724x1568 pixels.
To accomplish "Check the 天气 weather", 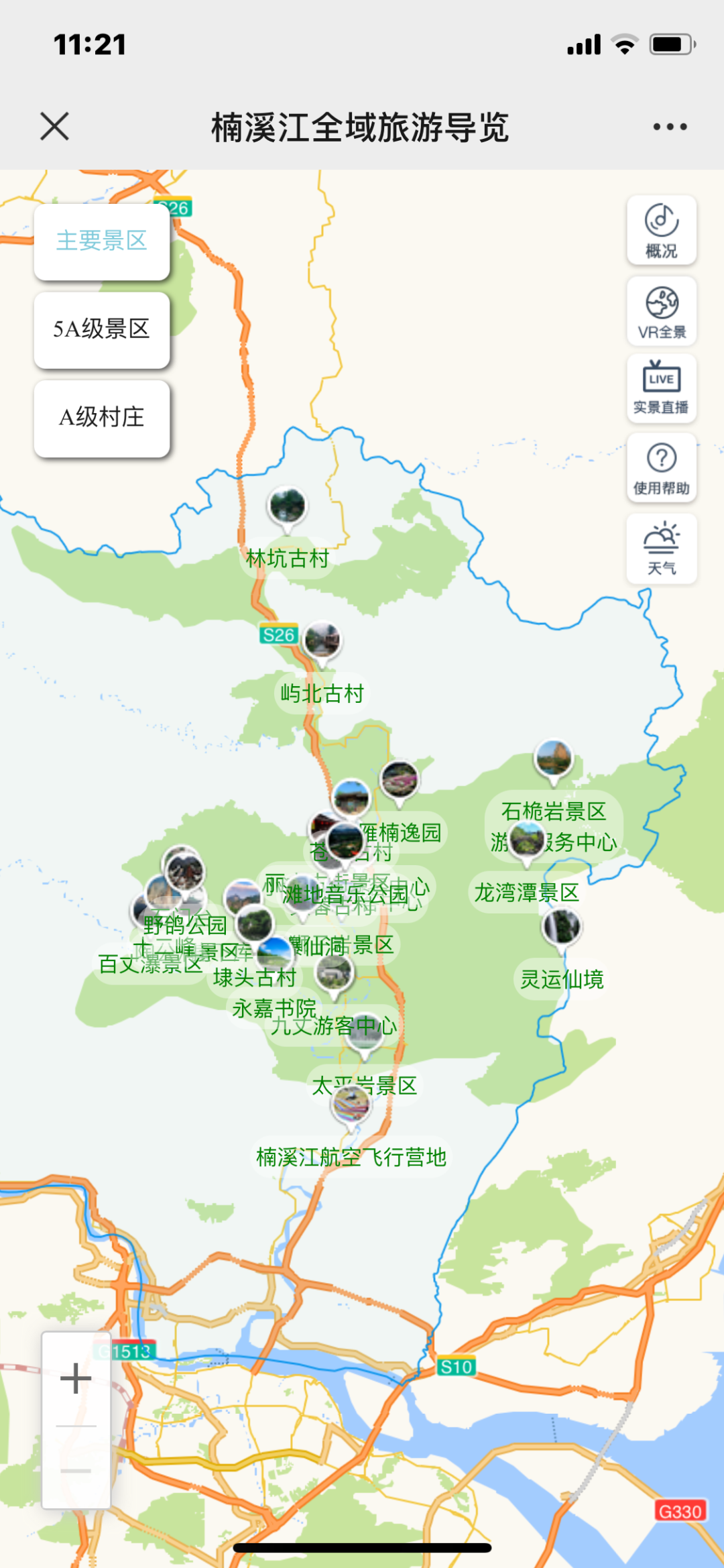I will (662, 549).
